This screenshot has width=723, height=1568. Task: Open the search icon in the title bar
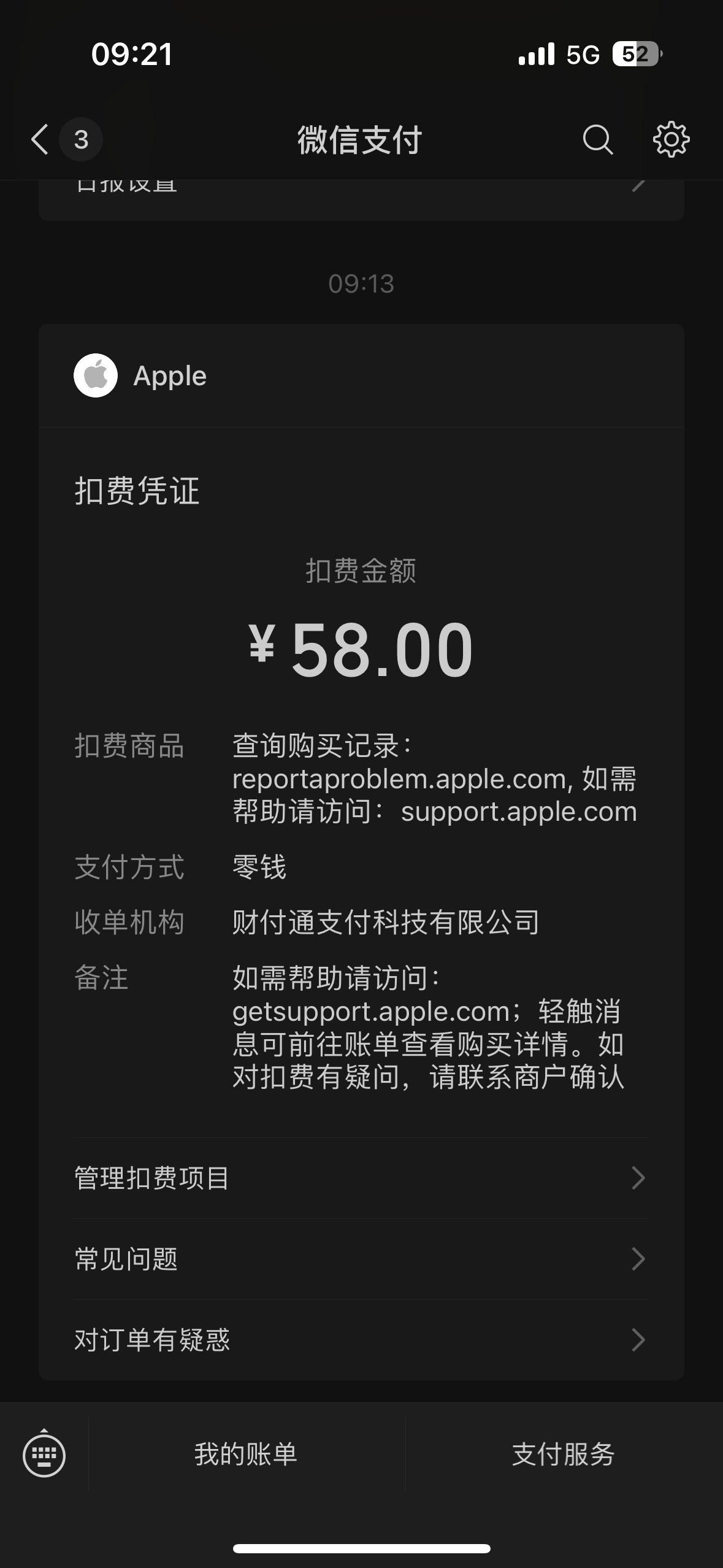[x=597, y=140]
